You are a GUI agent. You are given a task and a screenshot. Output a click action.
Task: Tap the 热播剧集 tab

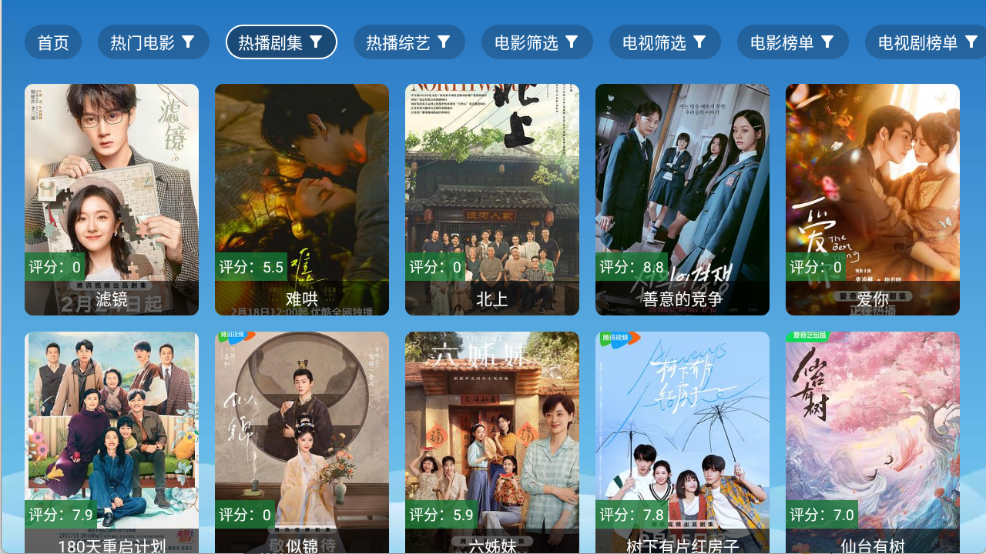point(281,42)
